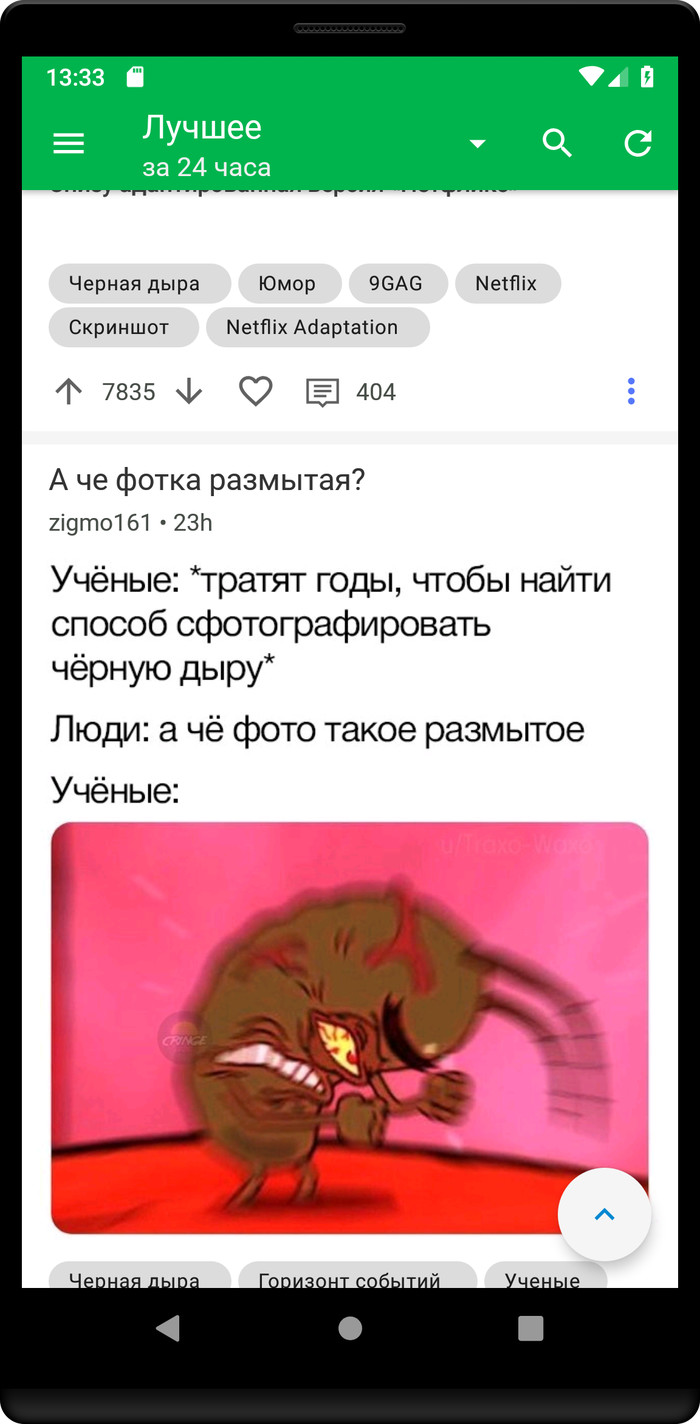Tap the Netflix tag chip
This screenshot has height=1424, width=700.
[507, 284]
